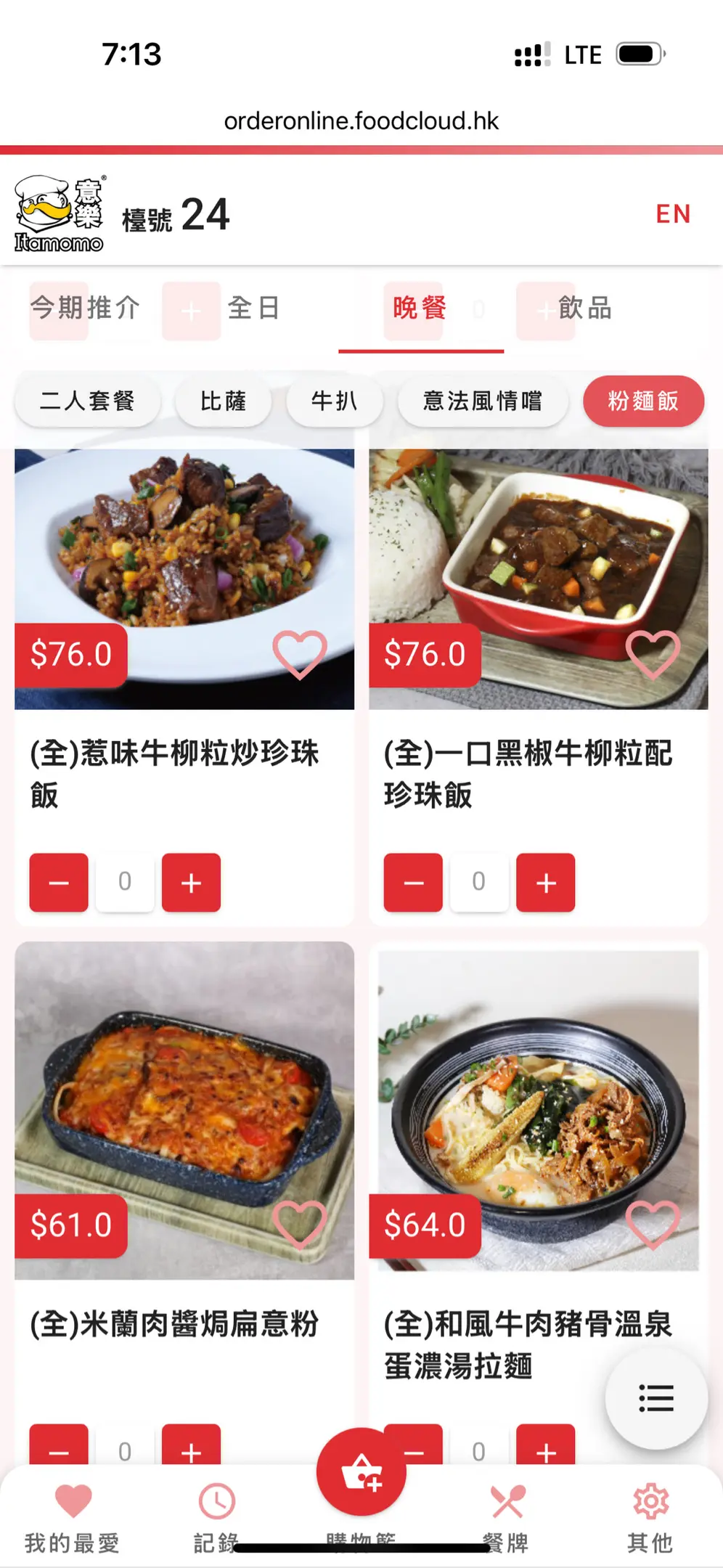723x1568 pixels.
Task: Increase quantity of 一口黑椒牛柳粒配珍珠飯
Action: (x=545, y=883)
